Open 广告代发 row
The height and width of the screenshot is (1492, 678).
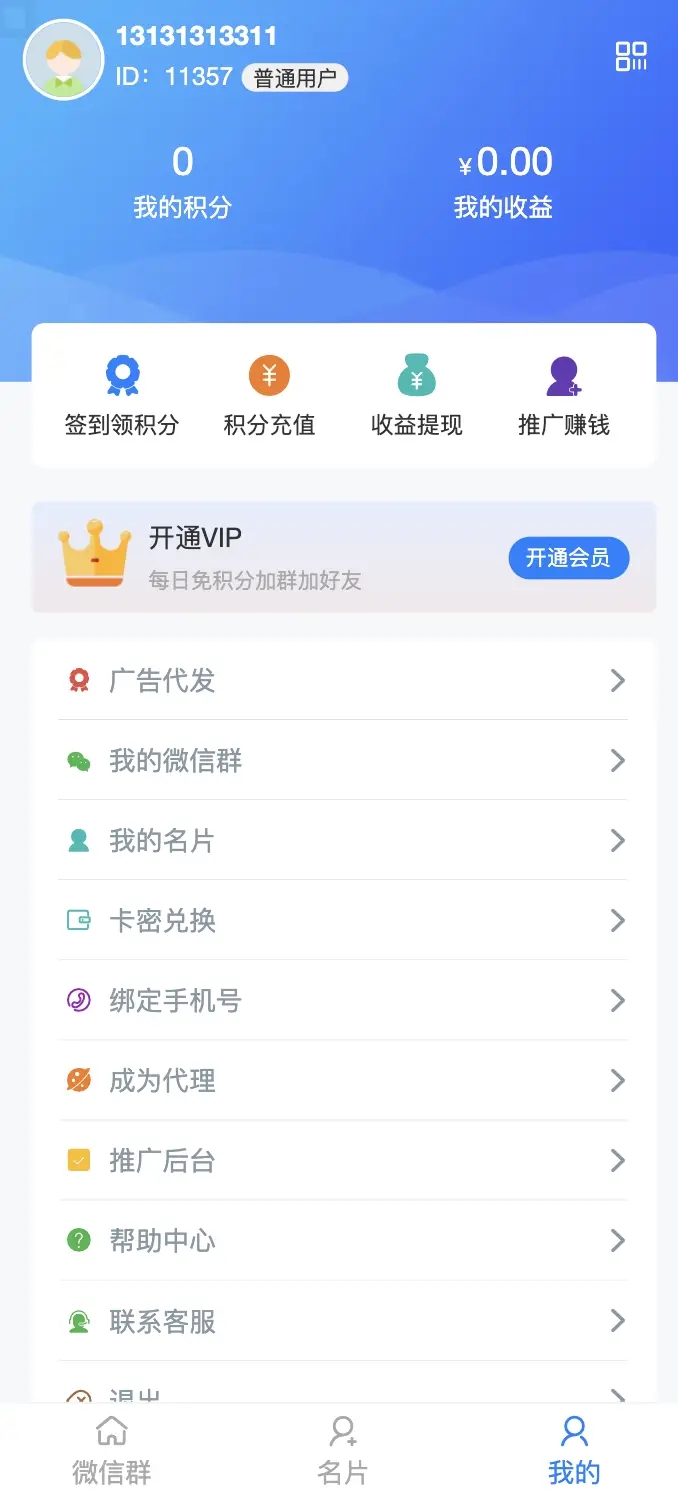(x=343, y=681)
